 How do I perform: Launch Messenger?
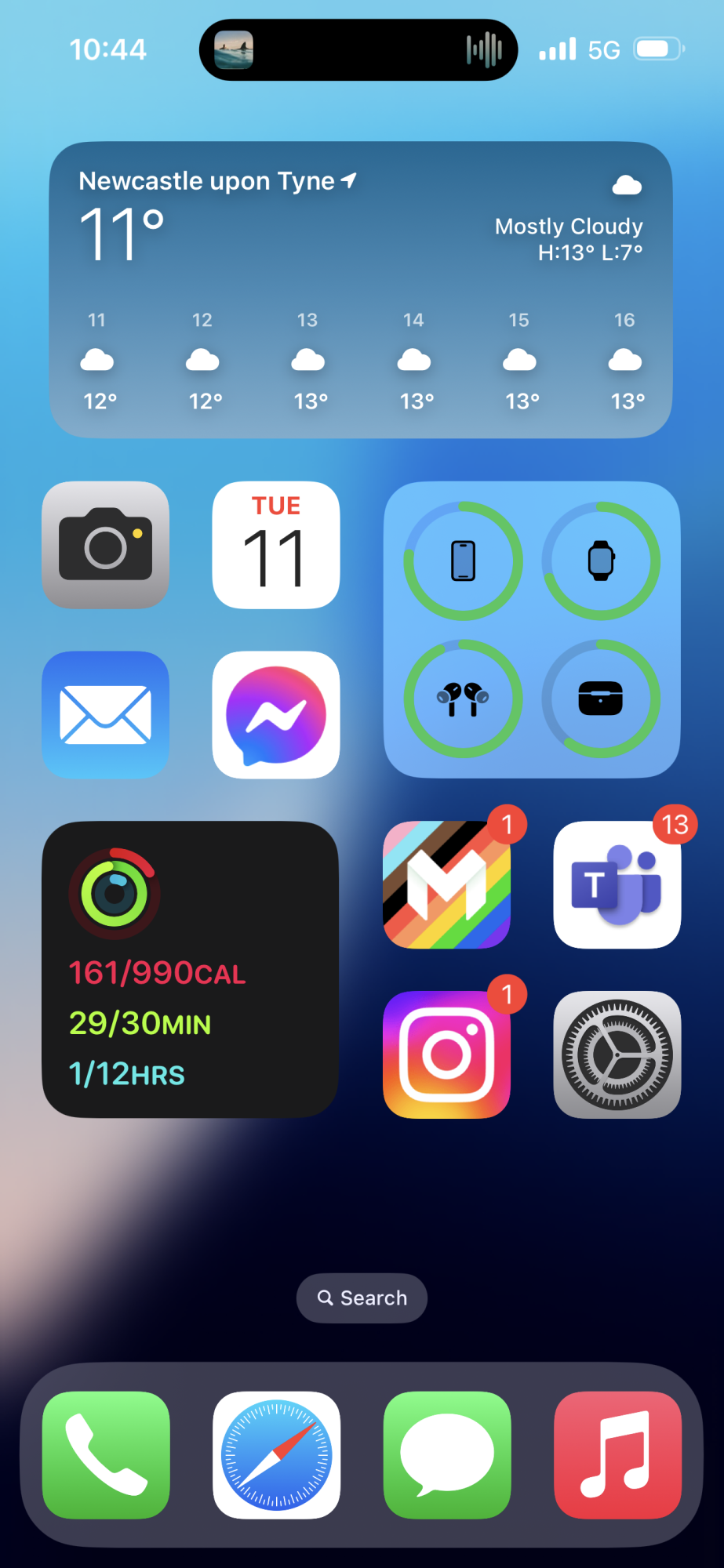point(276,714)
